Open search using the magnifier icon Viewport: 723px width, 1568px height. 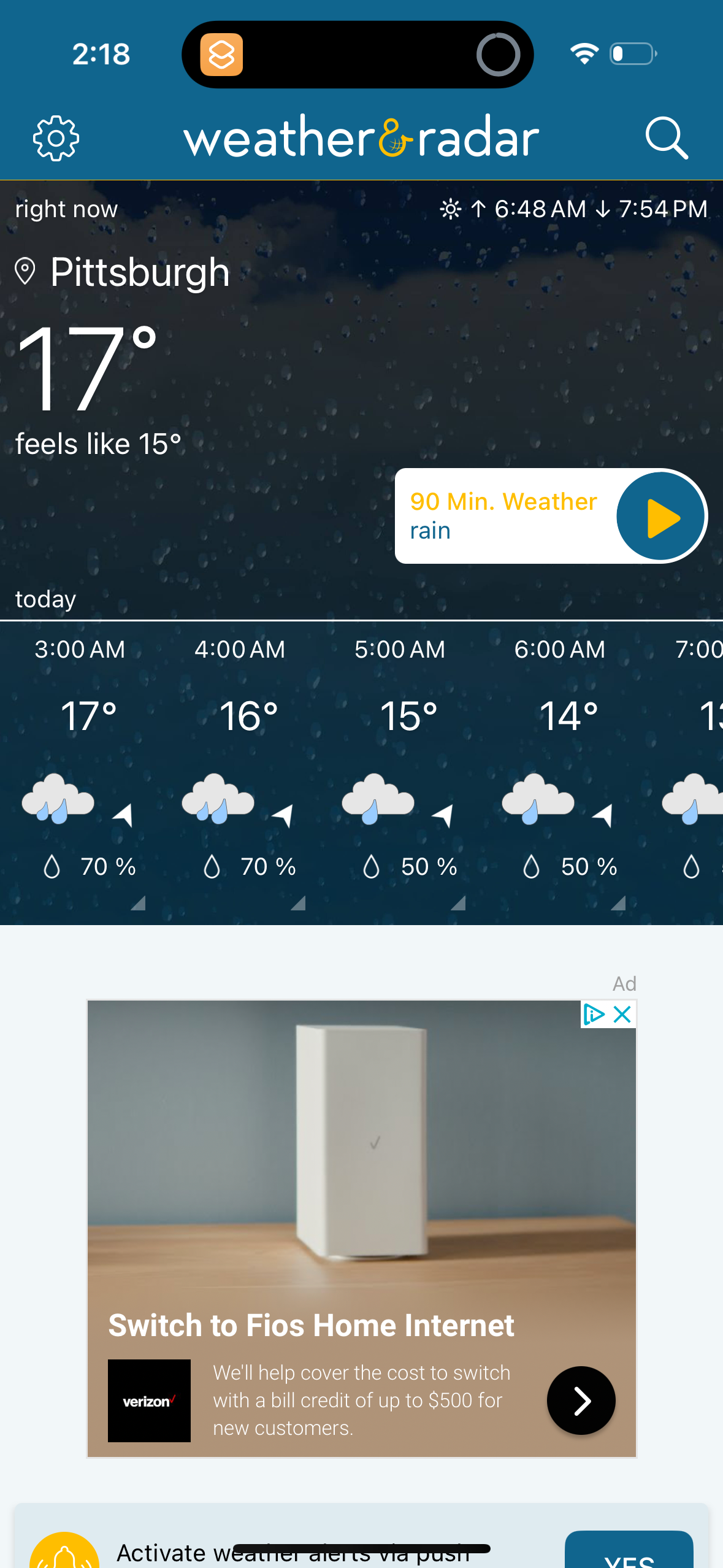point(668,138)
